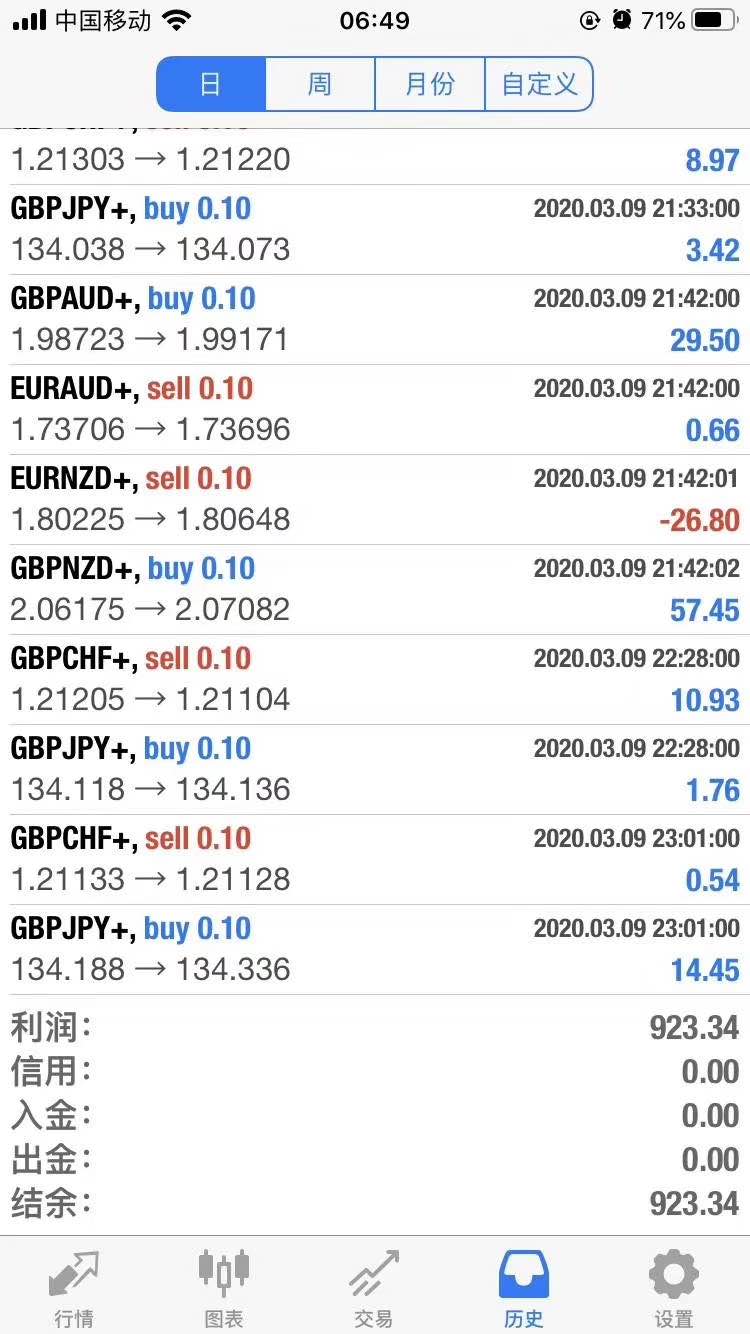View the GBPNZD+ buy trade details
This screenshot has width=750, height=1334.
375,590
